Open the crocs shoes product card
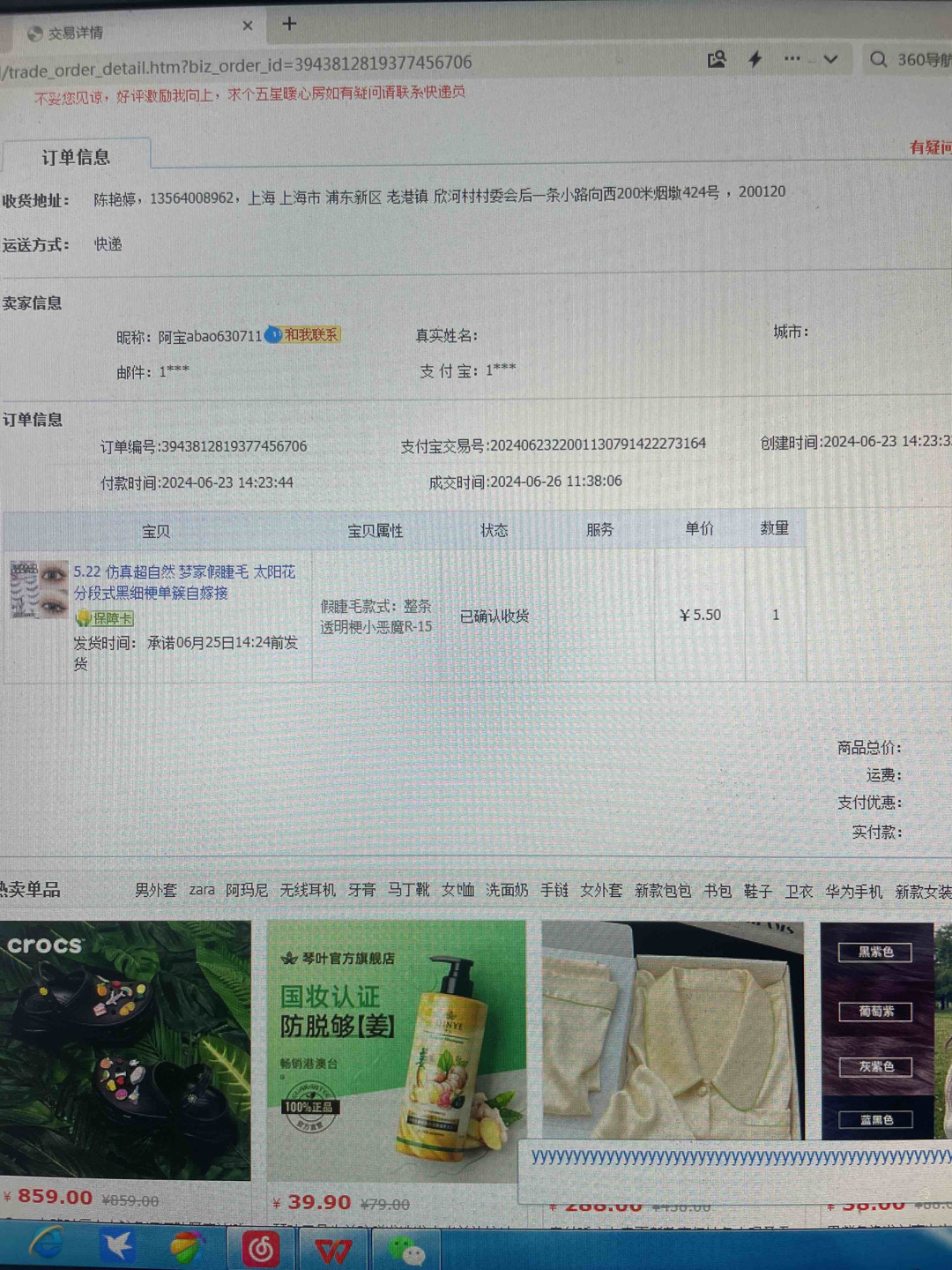This screenshot has width=952, height=1270. coord(124,1050)
